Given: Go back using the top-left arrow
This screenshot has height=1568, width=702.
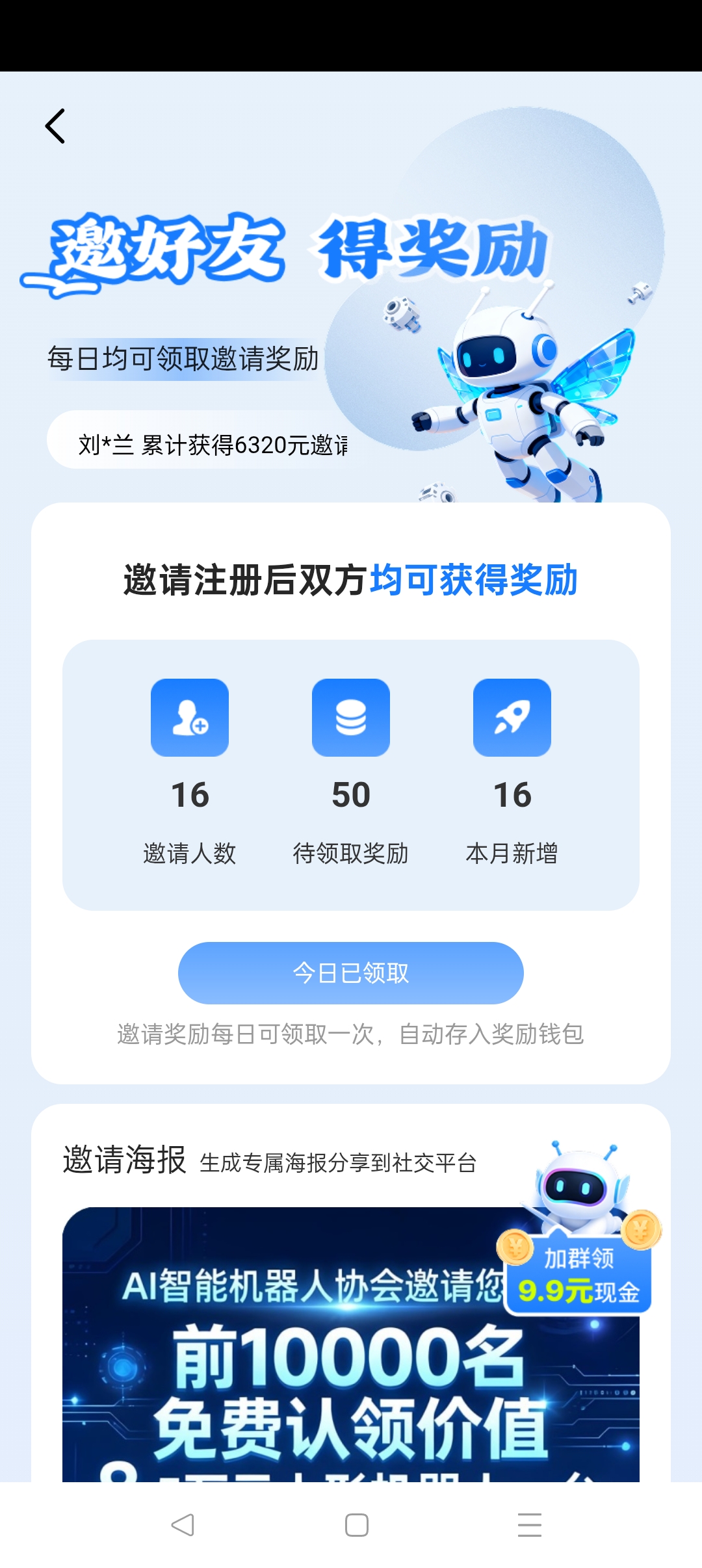Looking at the screenshot, I should tap(55, 126).
